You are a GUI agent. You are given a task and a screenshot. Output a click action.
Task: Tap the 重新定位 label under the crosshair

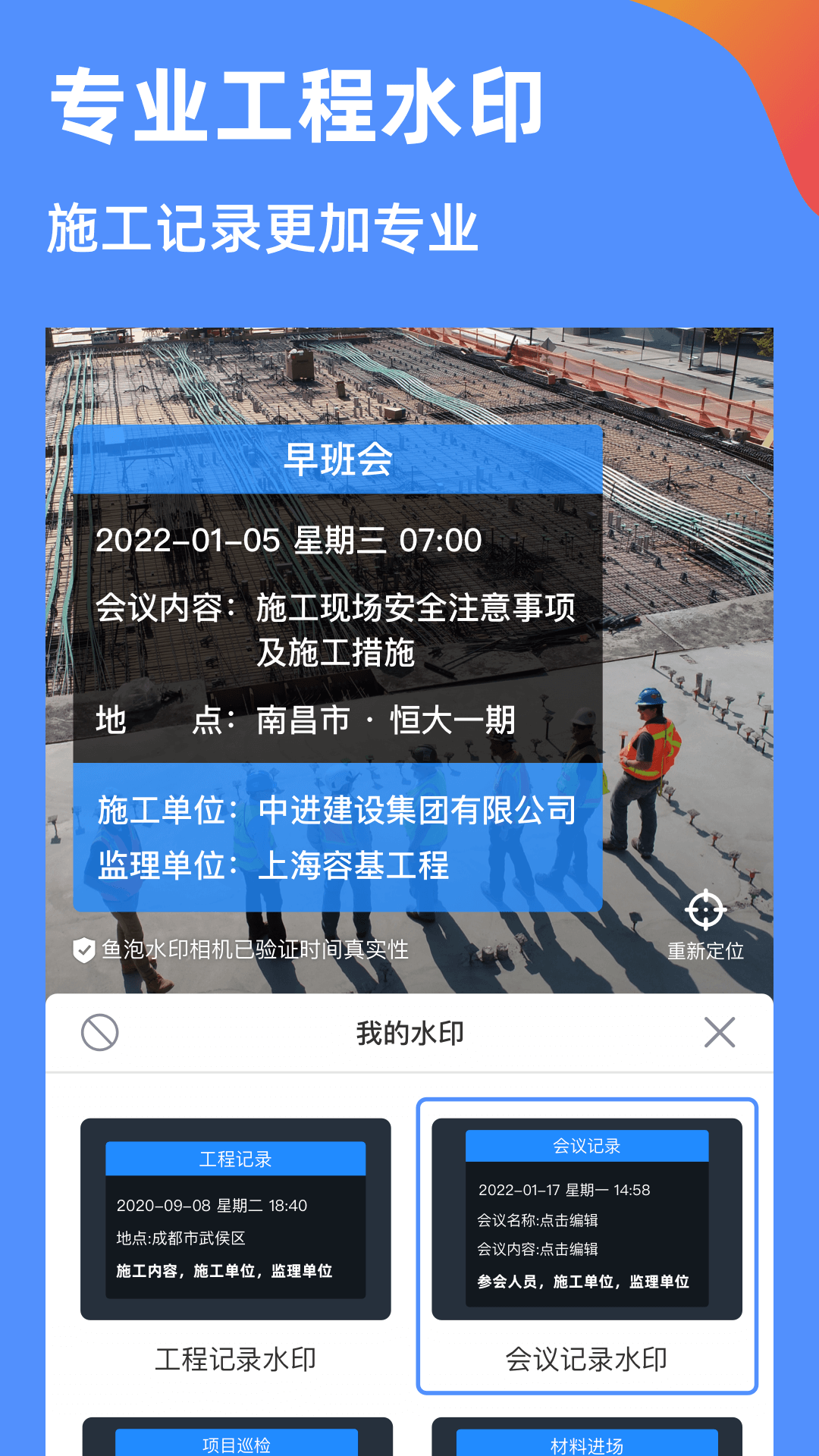[706, 952]
